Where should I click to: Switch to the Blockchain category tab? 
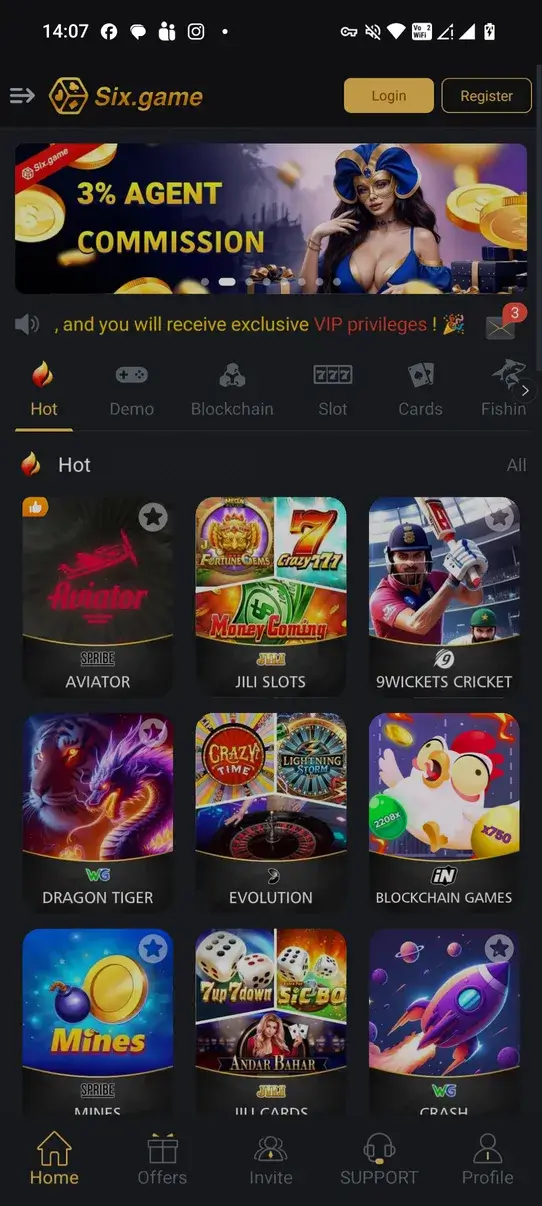(x=232, y=390)
